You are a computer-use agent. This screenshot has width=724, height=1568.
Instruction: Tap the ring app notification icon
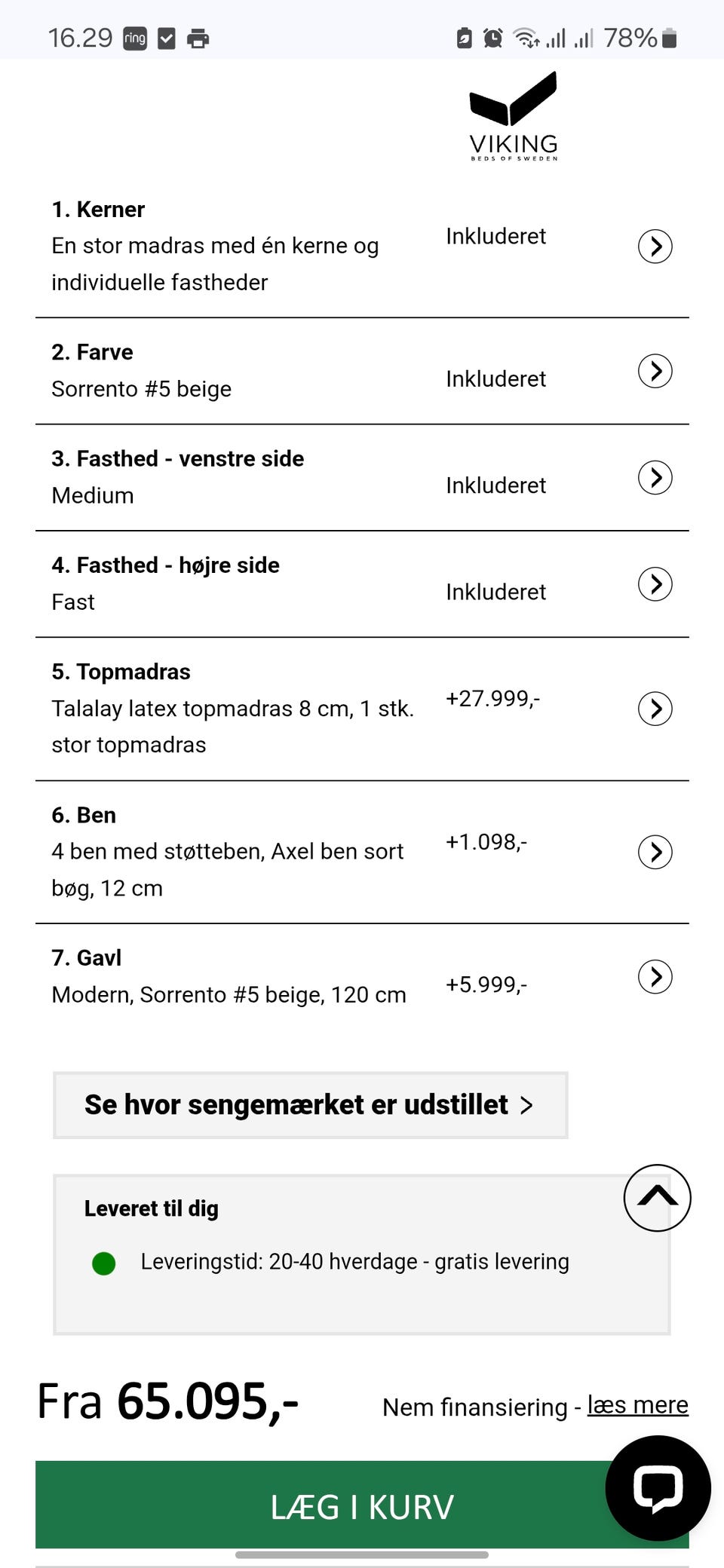[x=134, y=38]
